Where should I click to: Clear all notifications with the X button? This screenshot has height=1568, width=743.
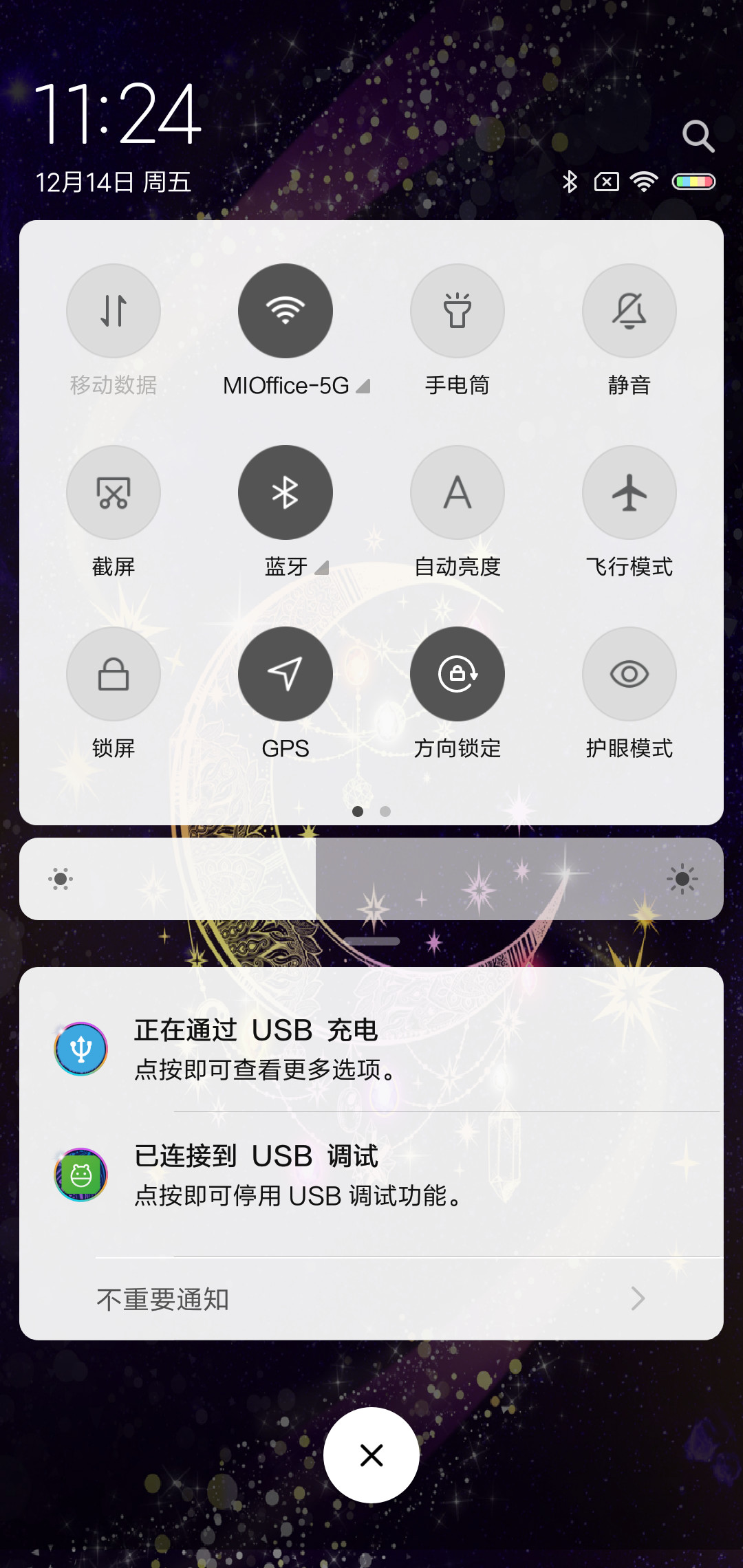pos(371,1455)
